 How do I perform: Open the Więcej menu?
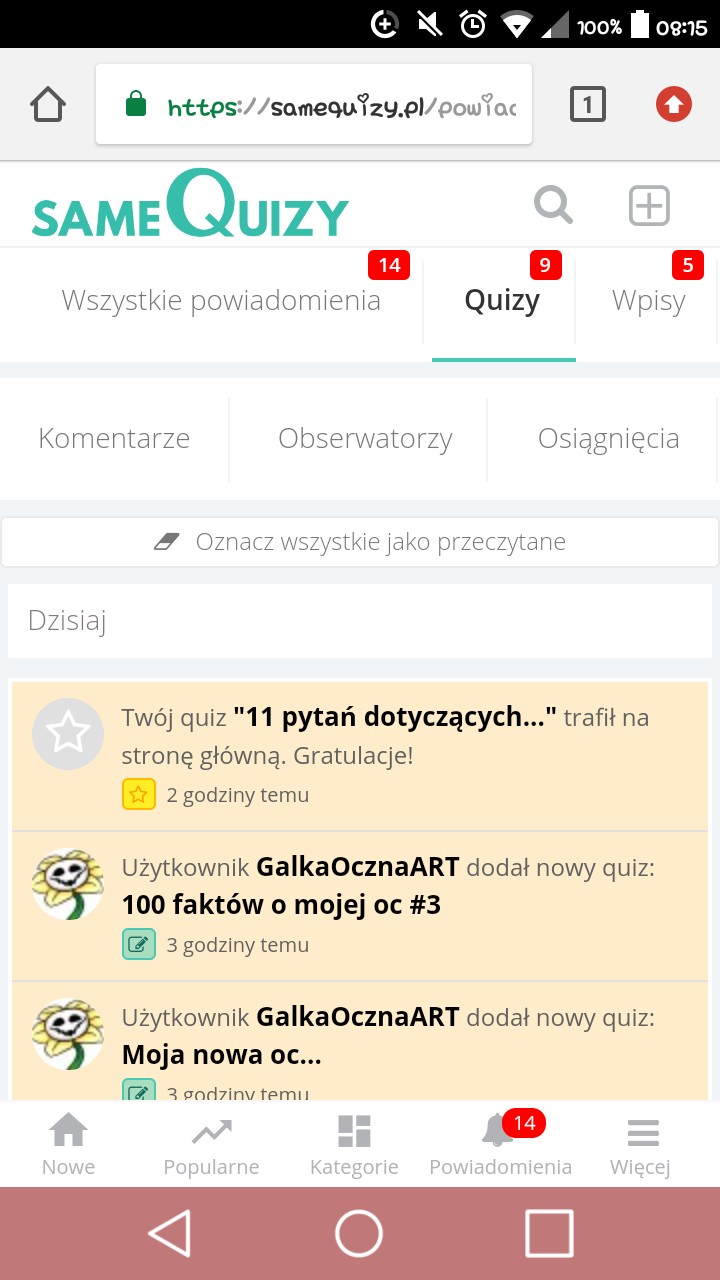coord(641,1146)
